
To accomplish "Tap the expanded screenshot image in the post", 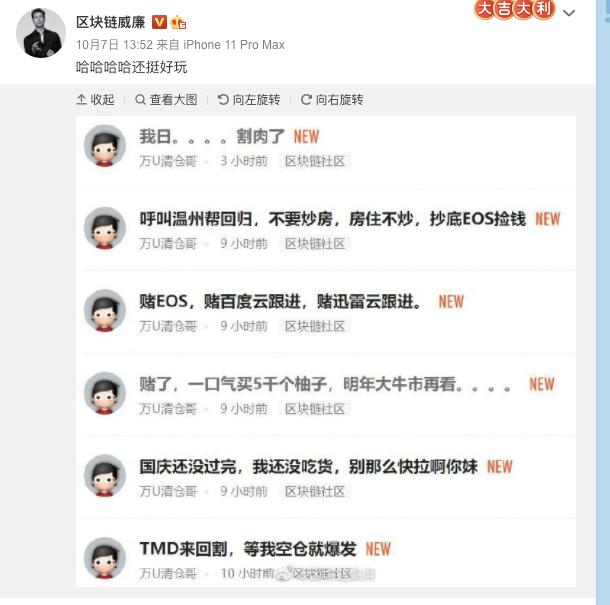I will [x=326, y=350].
